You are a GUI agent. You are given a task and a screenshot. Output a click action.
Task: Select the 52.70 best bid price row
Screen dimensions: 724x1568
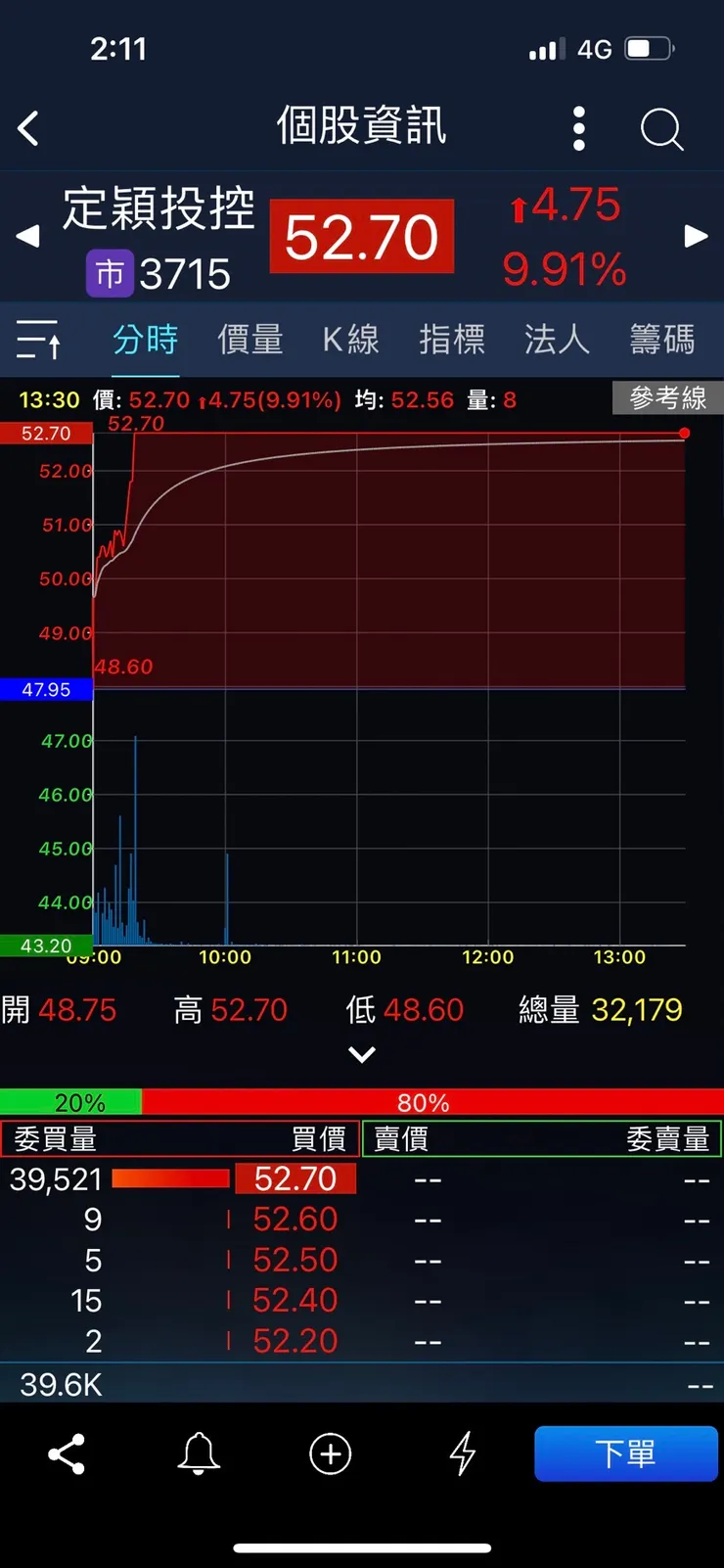295,1178
